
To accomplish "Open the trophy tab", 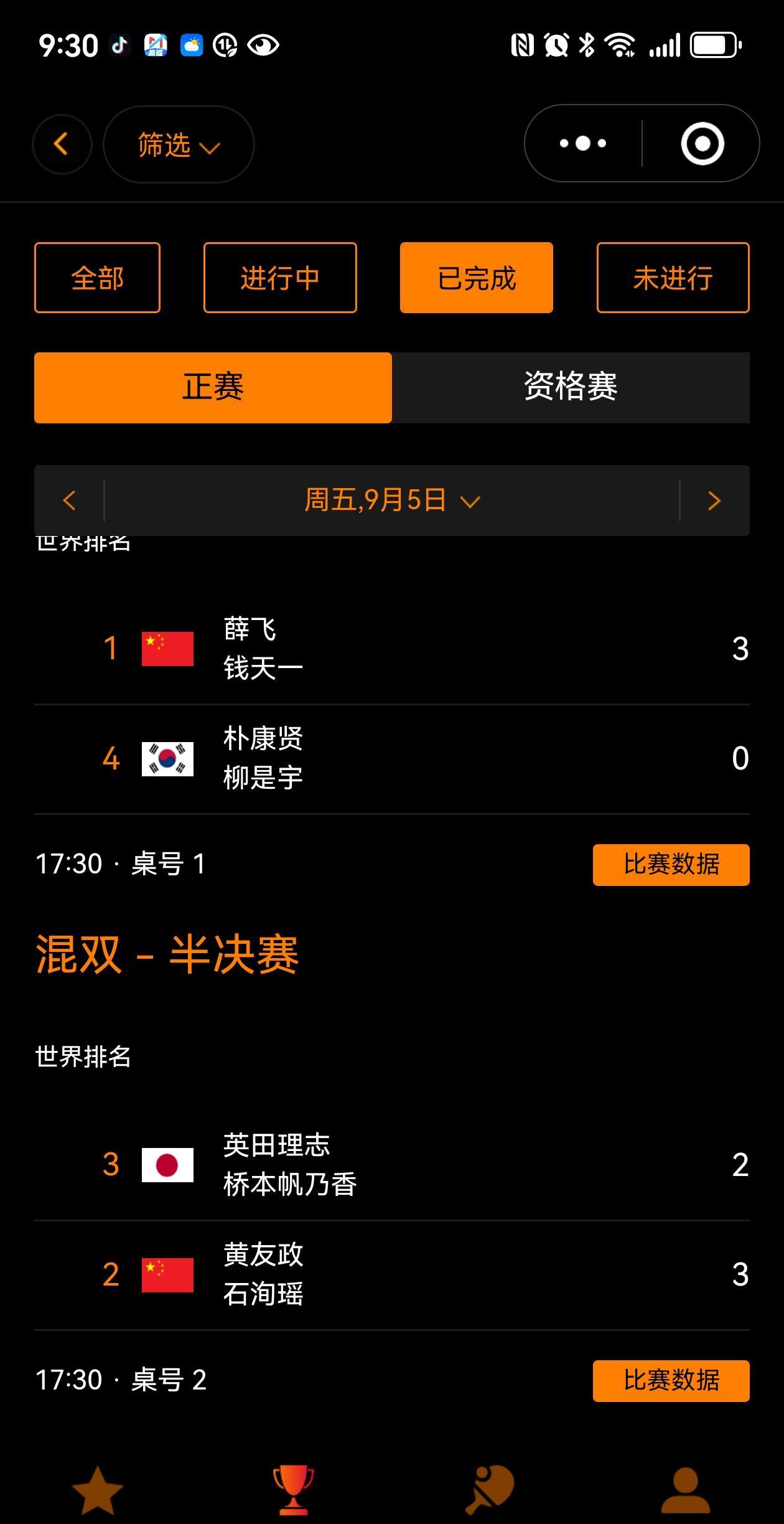I will click(293, 1490).
